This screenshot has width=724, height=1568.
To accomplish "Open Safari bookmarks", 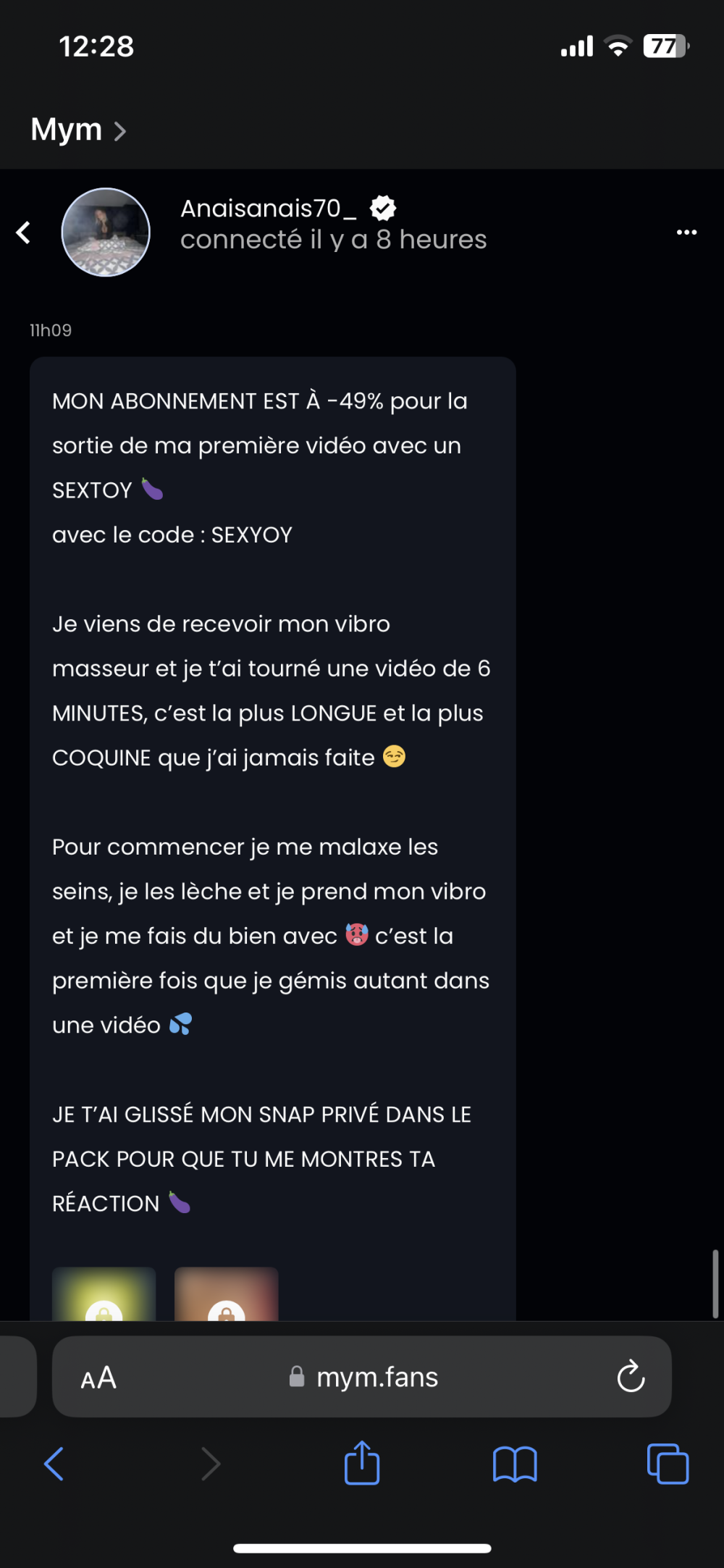I will click(515, 1464).
